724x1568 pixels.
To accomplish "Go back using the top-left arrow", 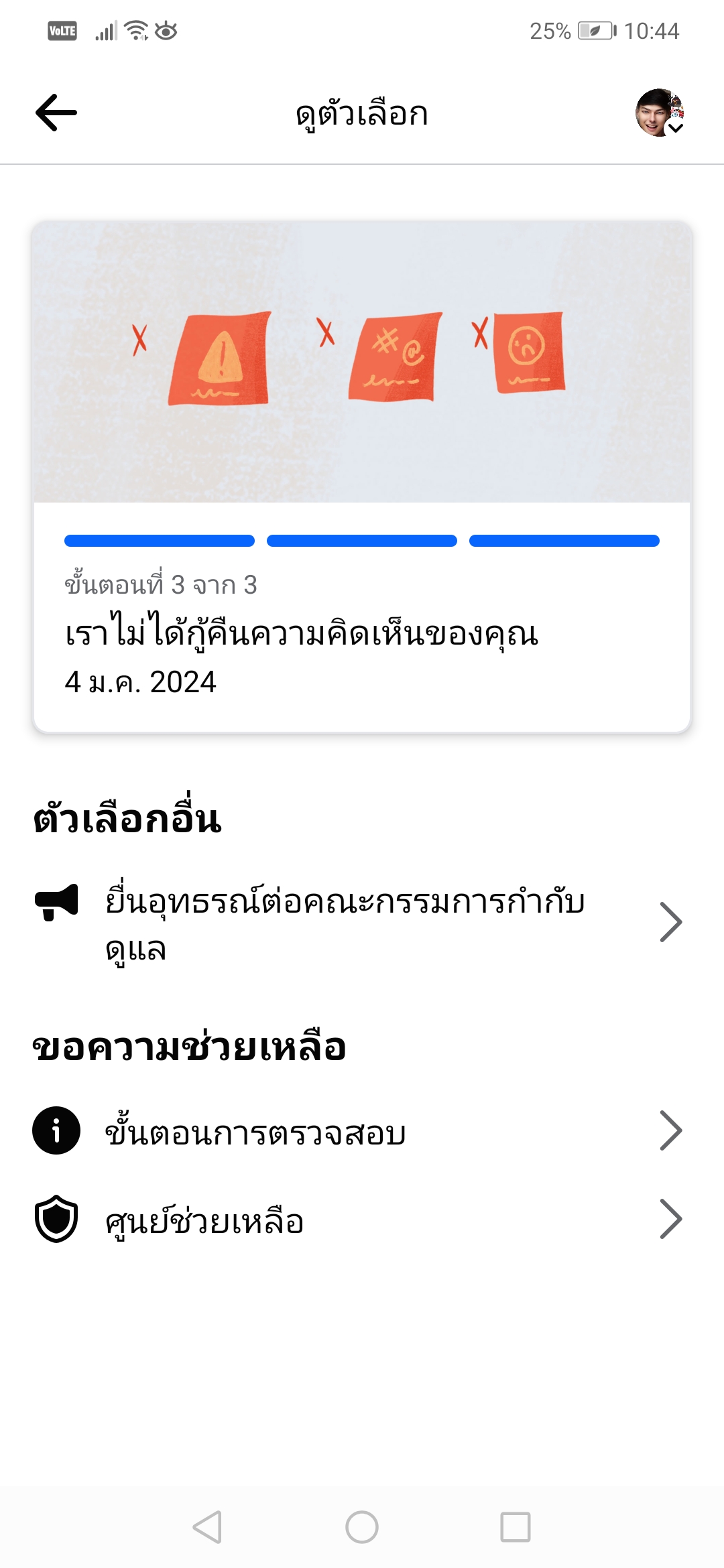I will point(56,113).
